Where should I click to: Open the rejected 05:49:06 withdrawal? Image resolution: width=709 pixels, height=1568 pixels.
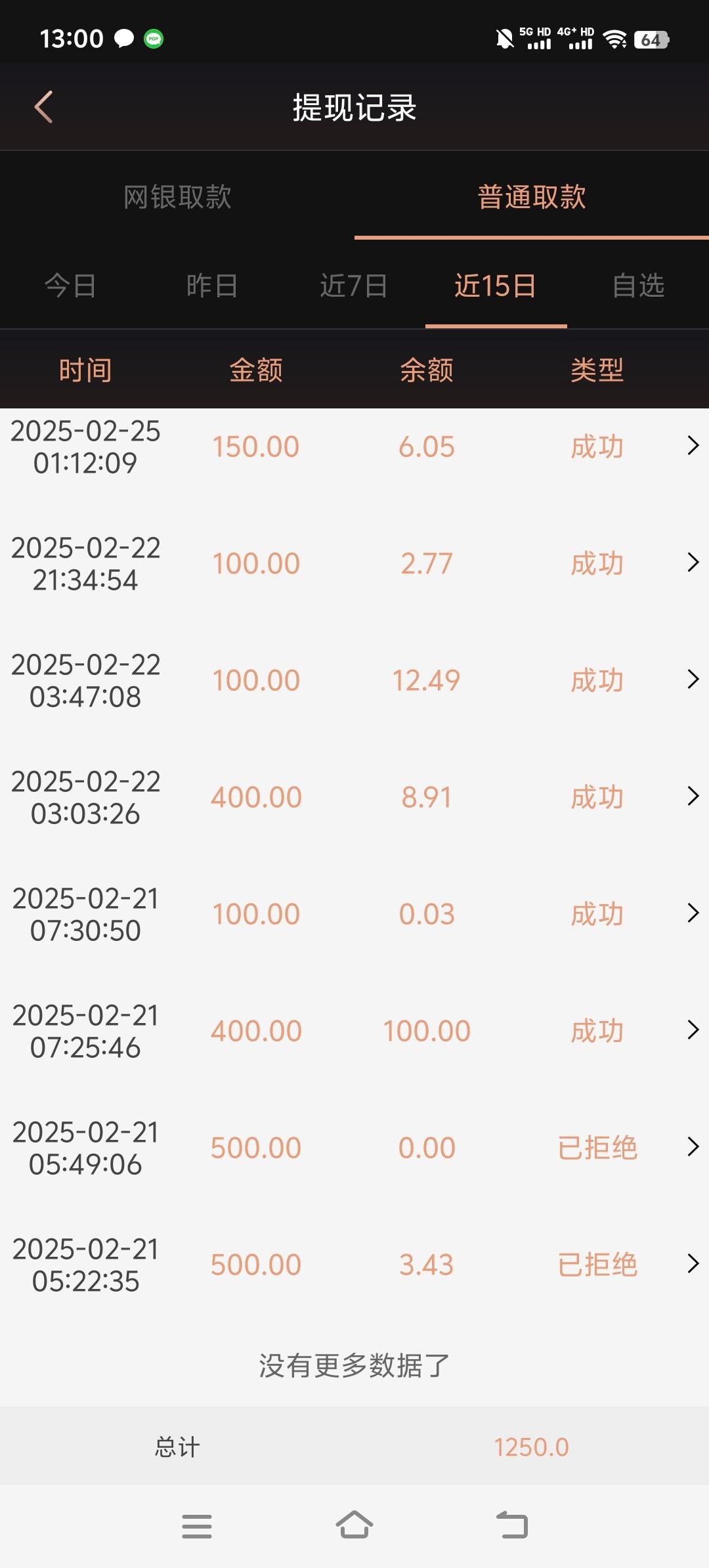point(354,1148)
